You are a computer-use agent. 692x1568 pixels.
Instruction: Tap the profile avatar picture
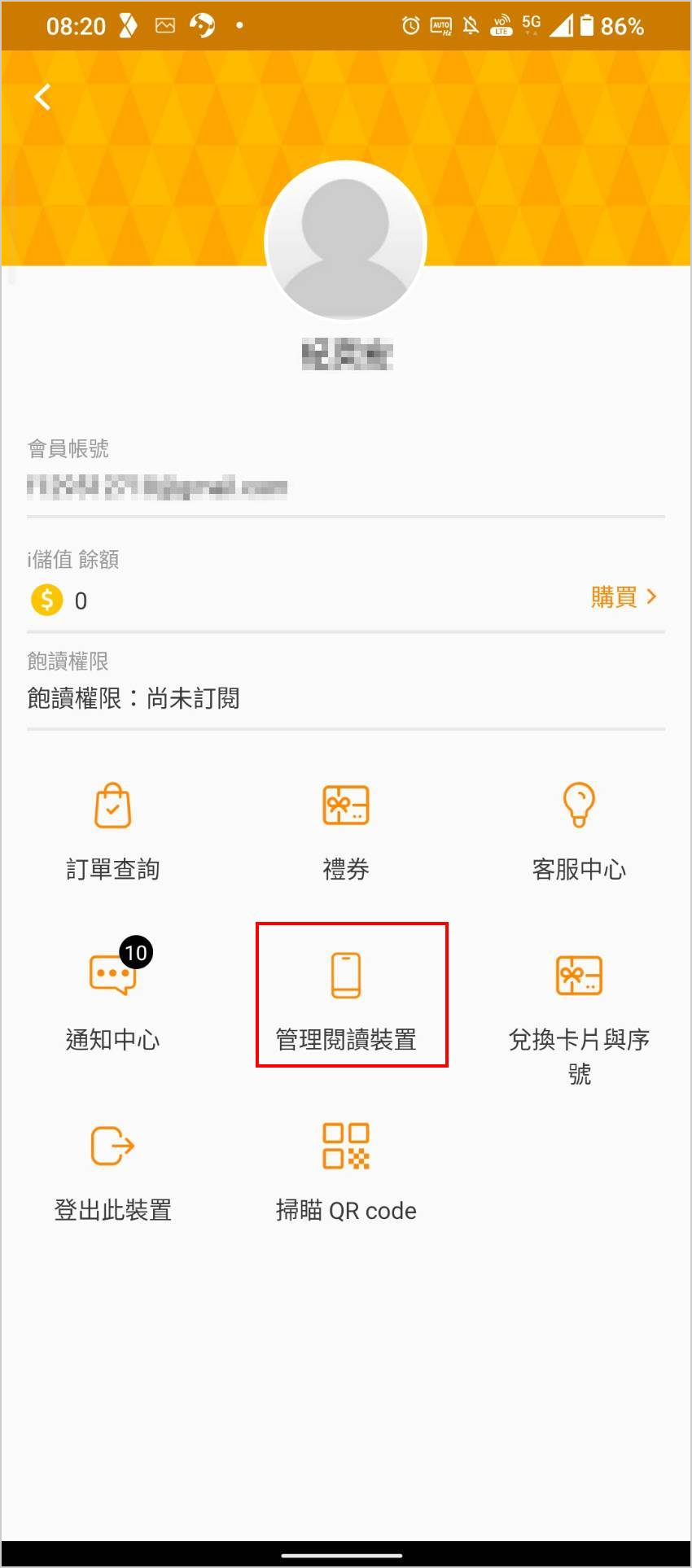pyautogui.click(x=346, y=241)
